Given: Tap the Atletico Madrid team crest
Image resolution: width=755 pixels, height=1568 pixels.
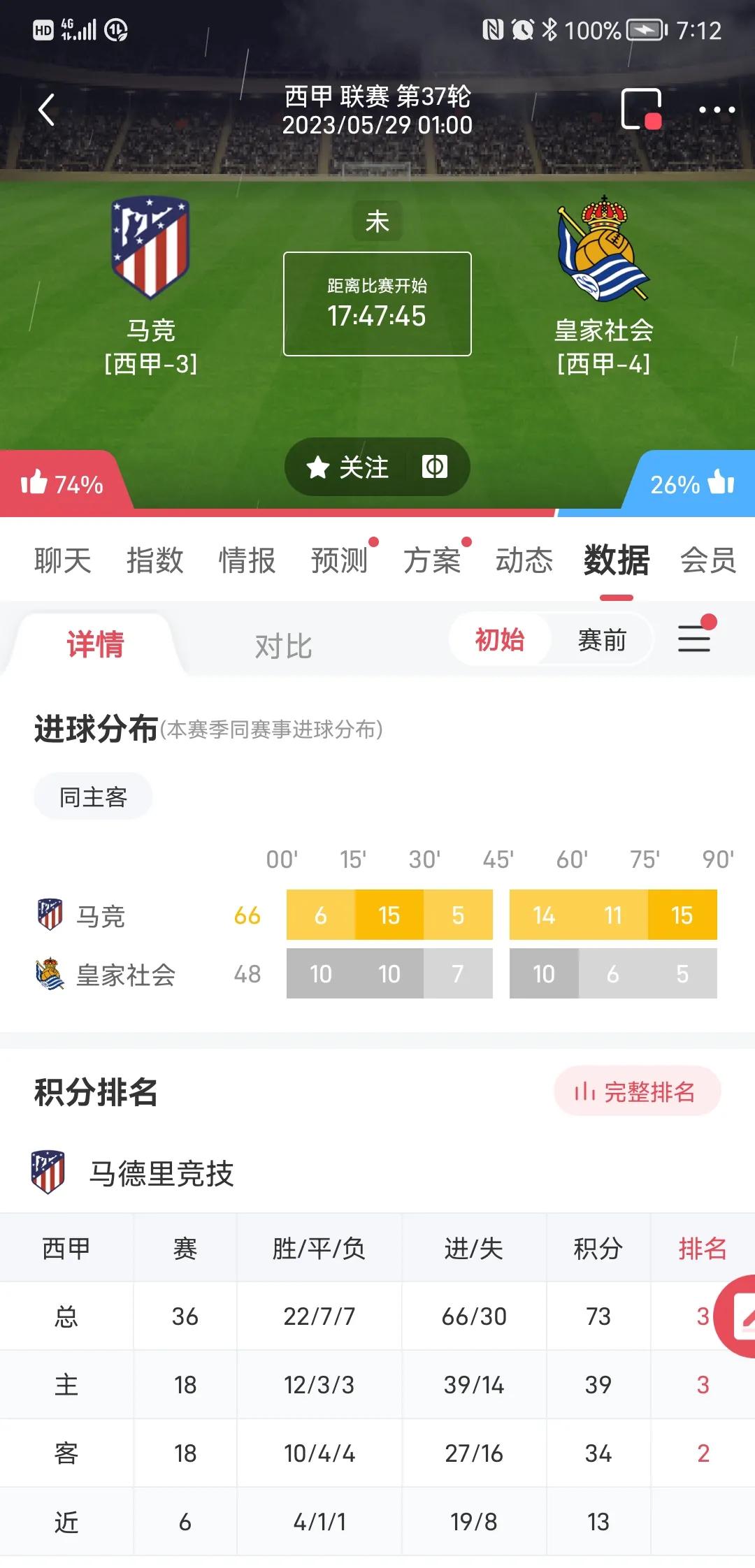Looking at the screenshot, I should click(150, 248).
